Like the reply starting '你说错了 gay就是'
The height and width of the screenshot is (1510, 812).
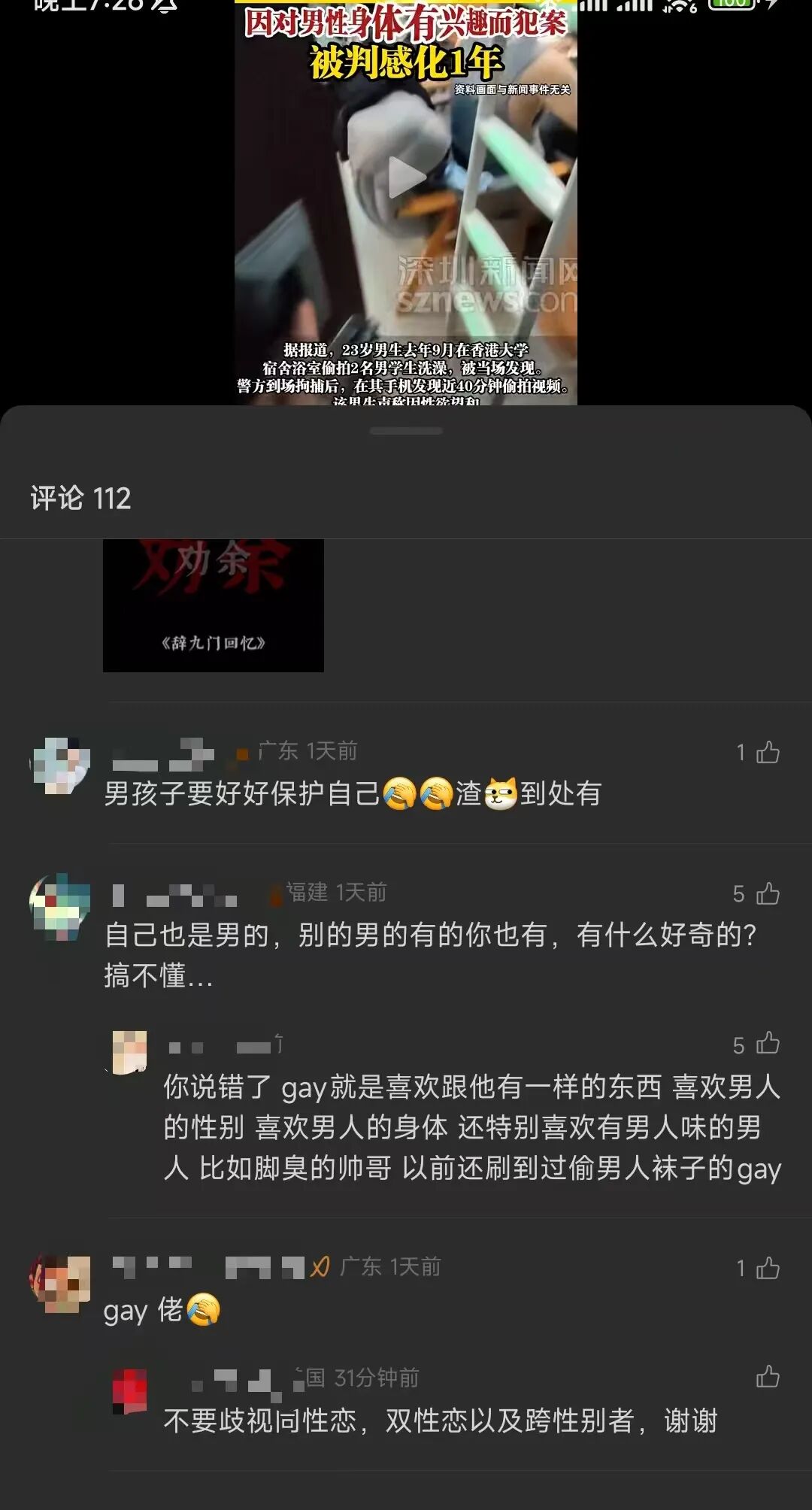[767, 1044]
